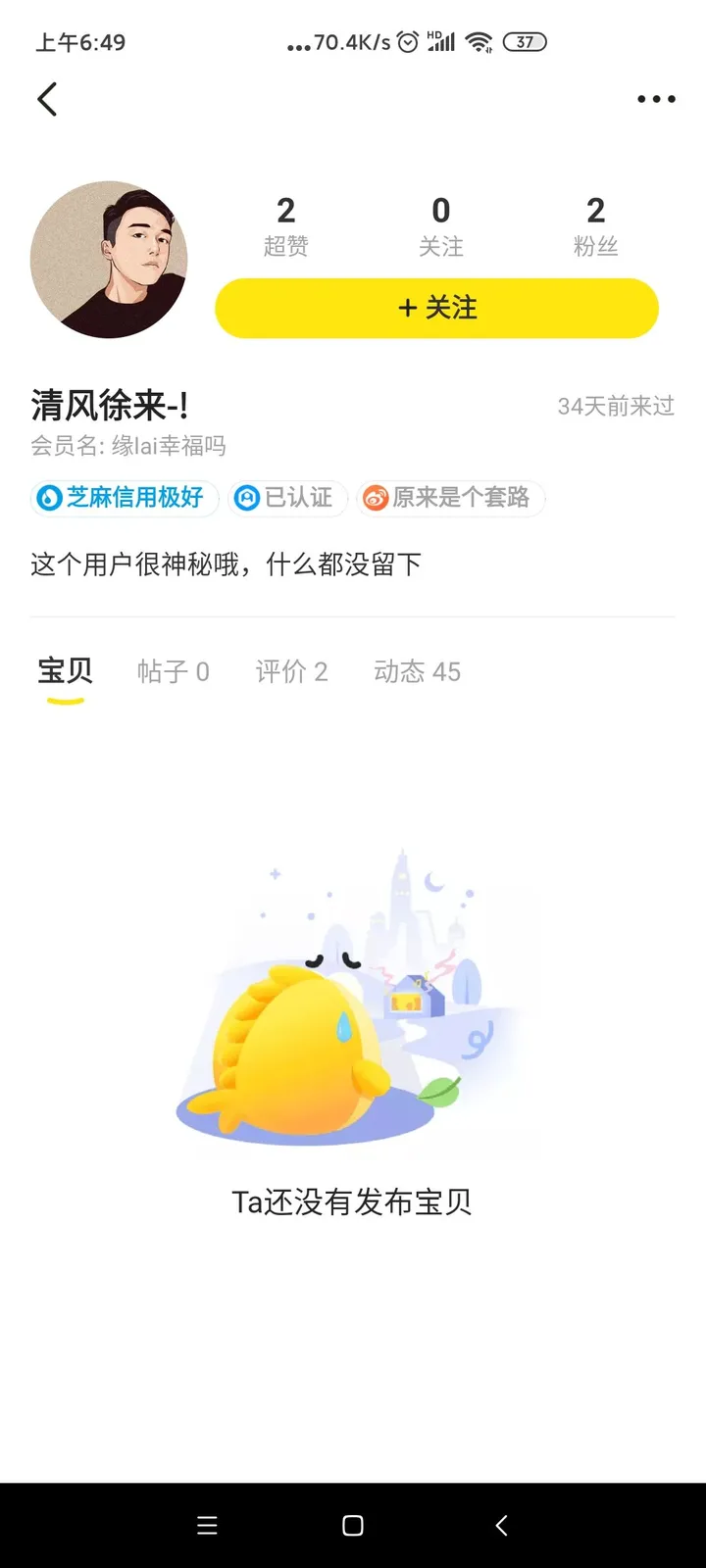View the 超赞 praise count

[285, 223]
